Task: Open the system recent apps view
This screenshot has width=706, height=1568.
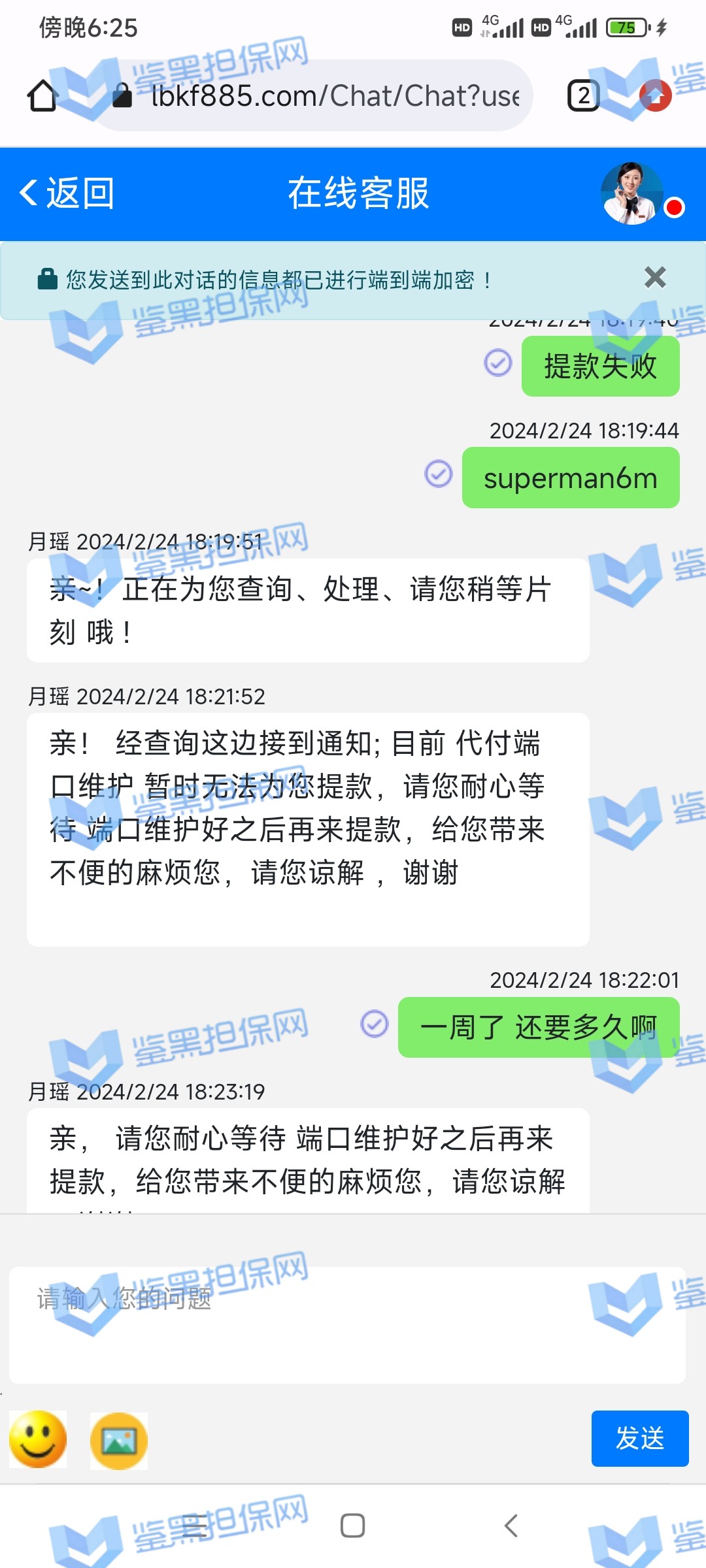Action: 194,1526
